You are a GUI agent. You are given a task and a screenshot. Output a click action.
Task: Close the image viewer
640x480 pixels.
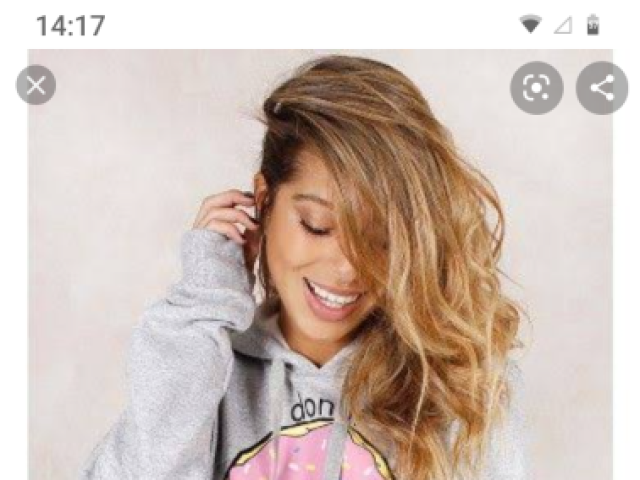(x=36, y=85)
